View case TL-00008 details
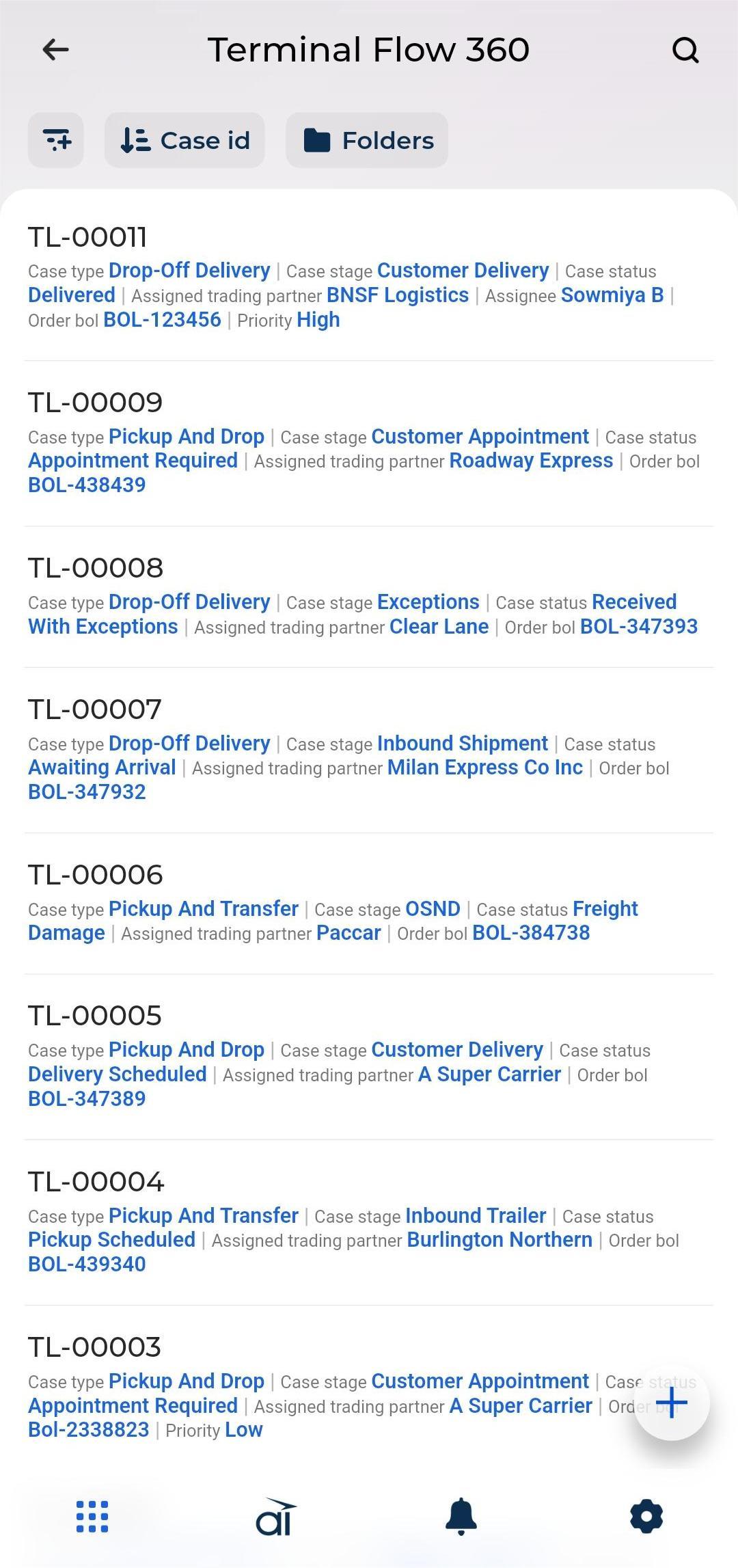Screen dimensions: 738x1568 [95, 568]
